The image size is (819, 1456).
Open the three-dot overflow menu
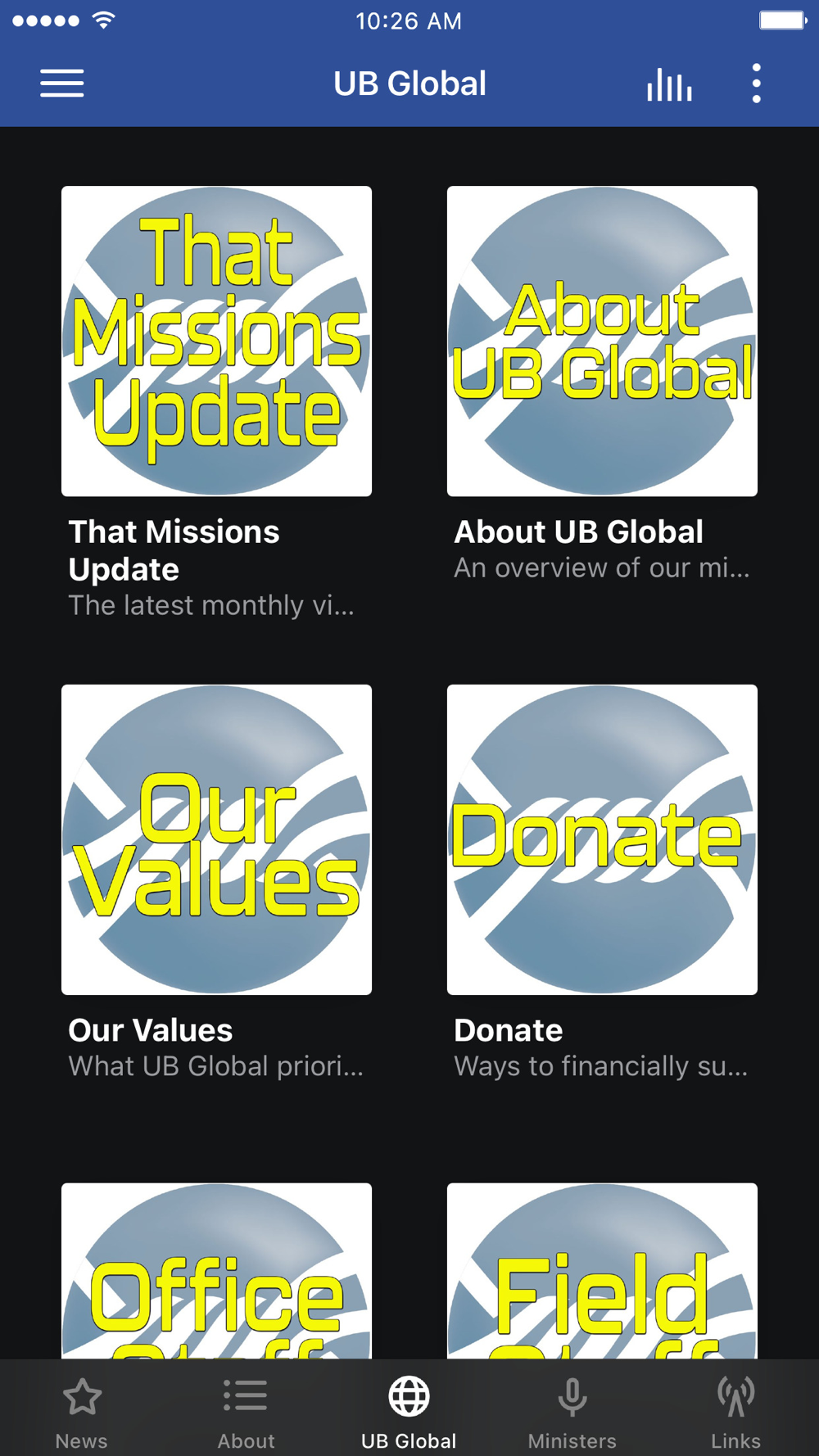coord(756,84)
